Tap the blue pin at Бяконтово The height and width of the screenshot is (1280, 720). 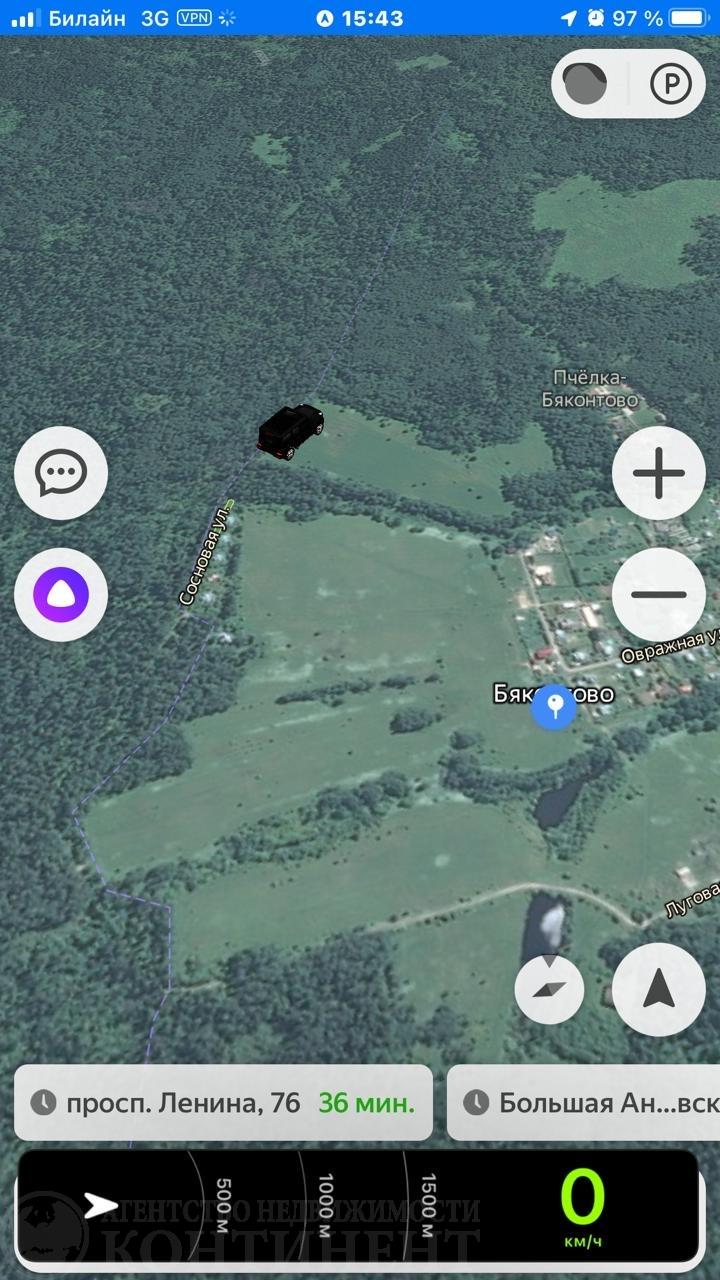(x=553, y=708)
